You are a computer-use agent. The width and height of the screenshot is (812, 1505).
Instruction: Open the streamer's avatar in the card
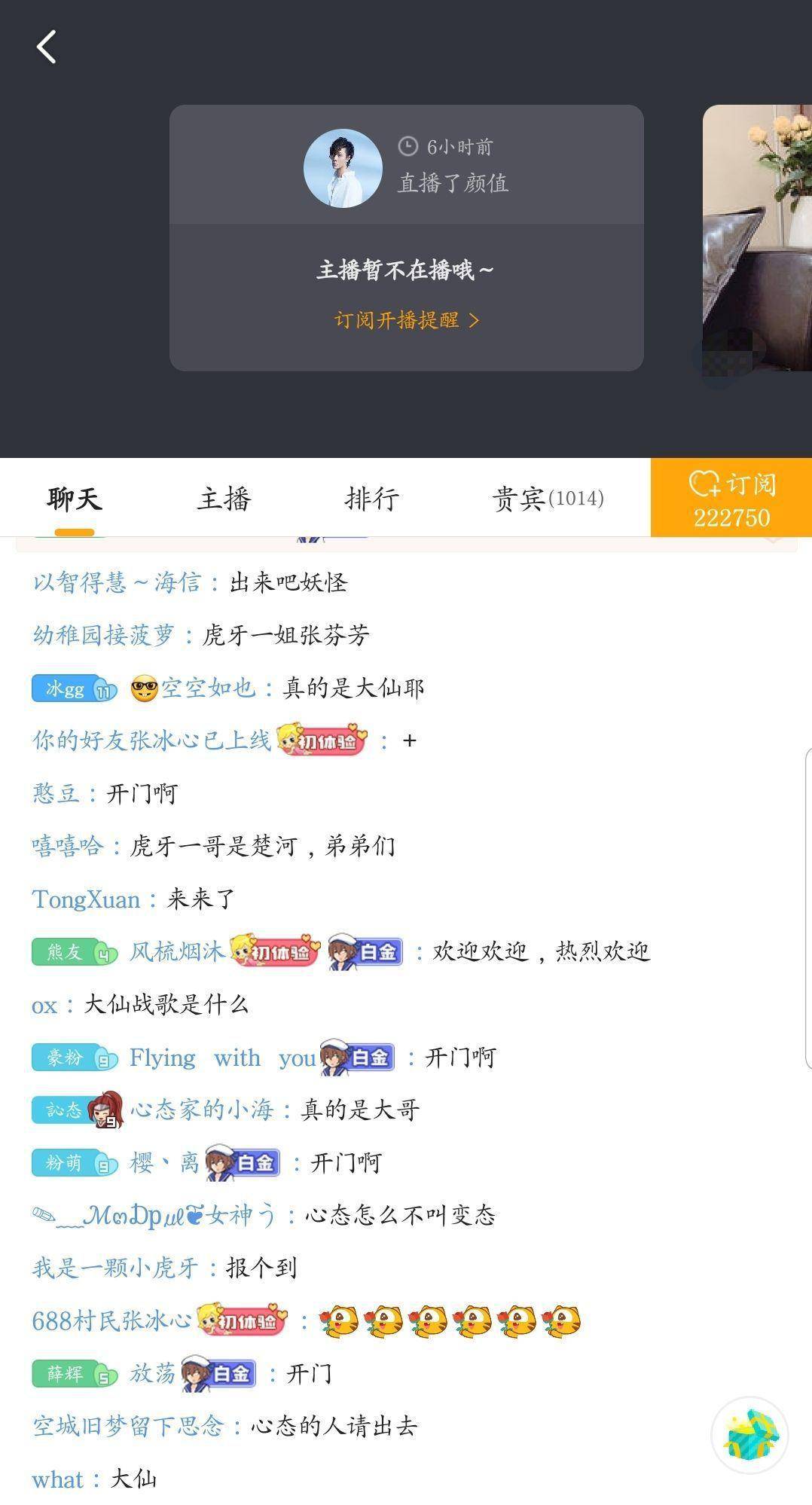pyautogui.click(x=343, y=168)
